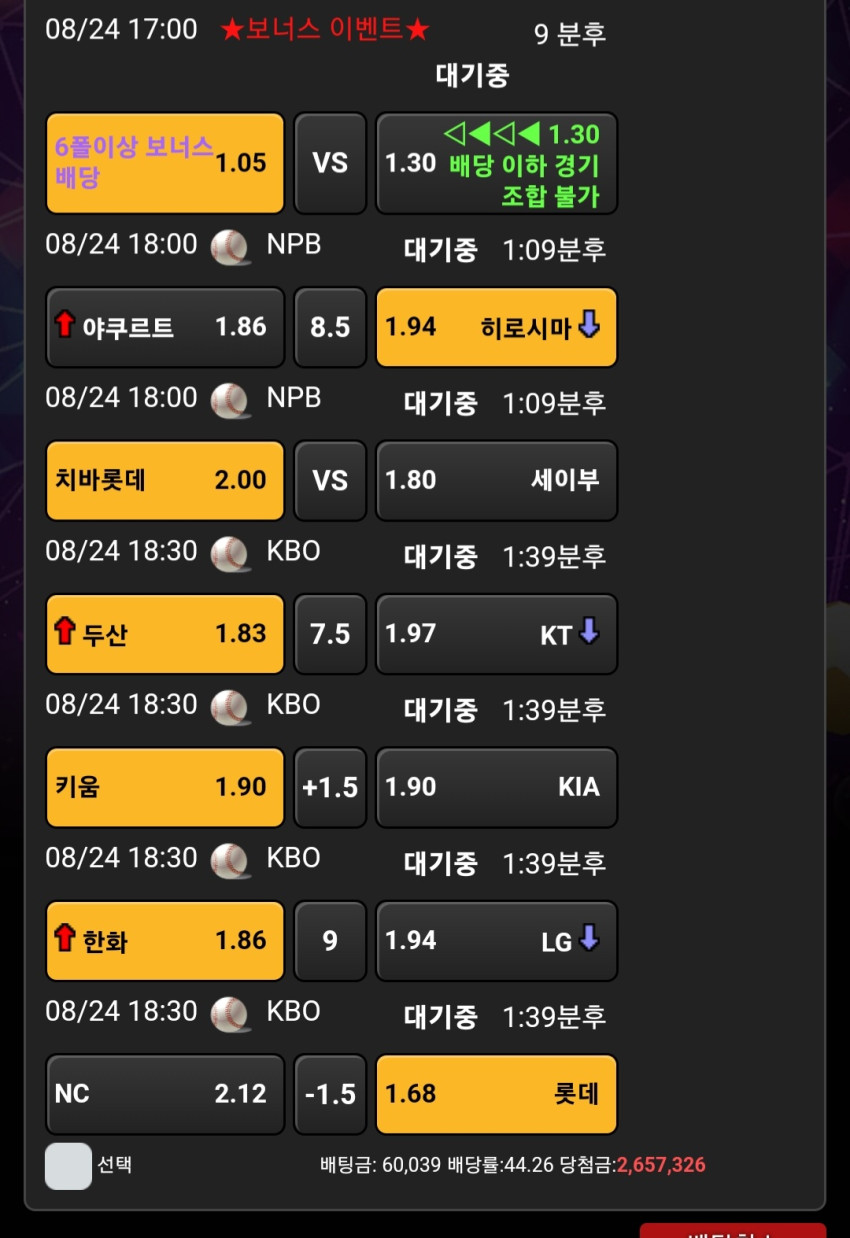This screenshot has width=850, height=1238.
Task: Select 한화 at 1.86 odds
Action: point(165,941)
